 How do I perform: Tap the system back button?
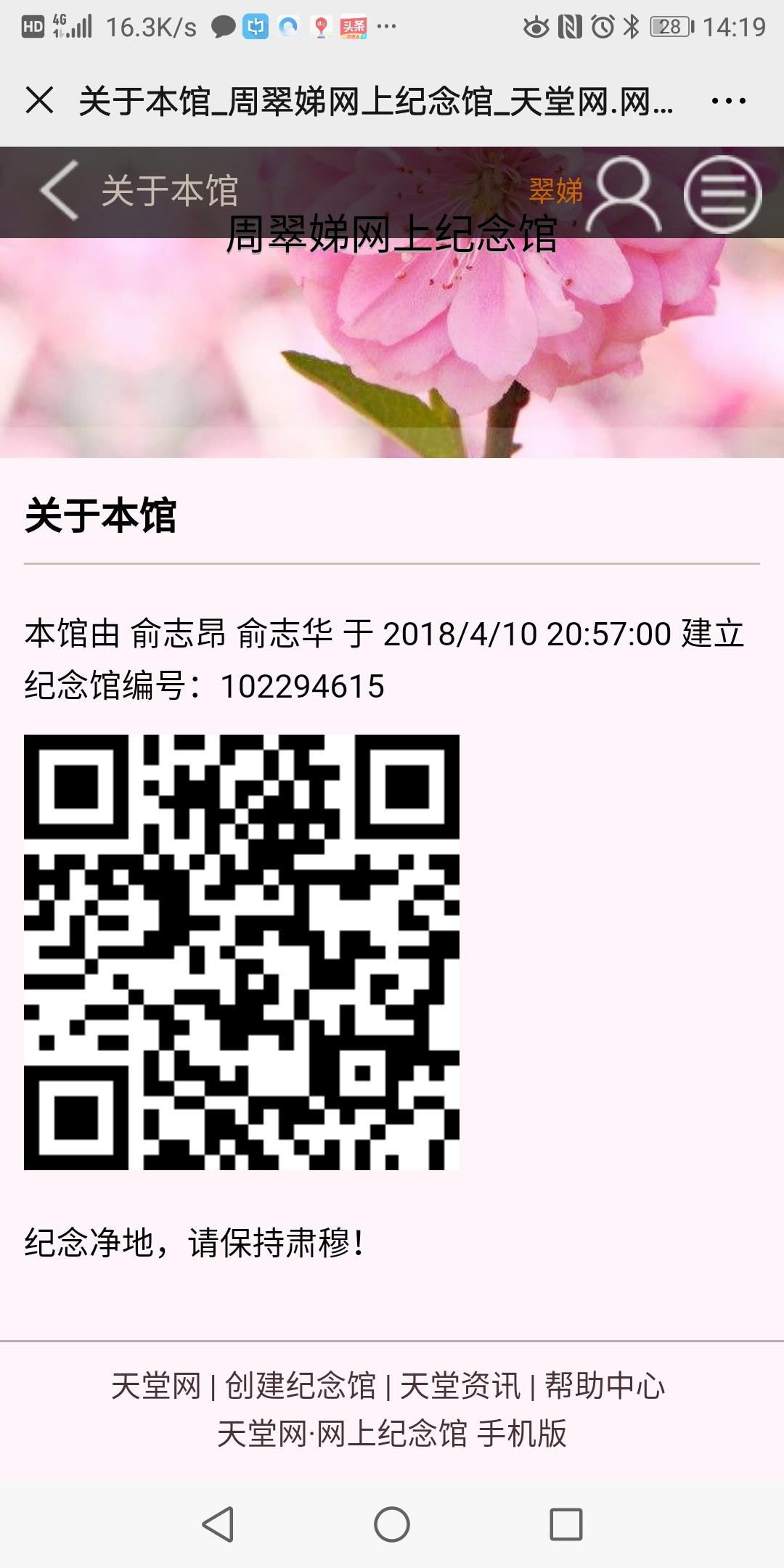pos(218,1524)
